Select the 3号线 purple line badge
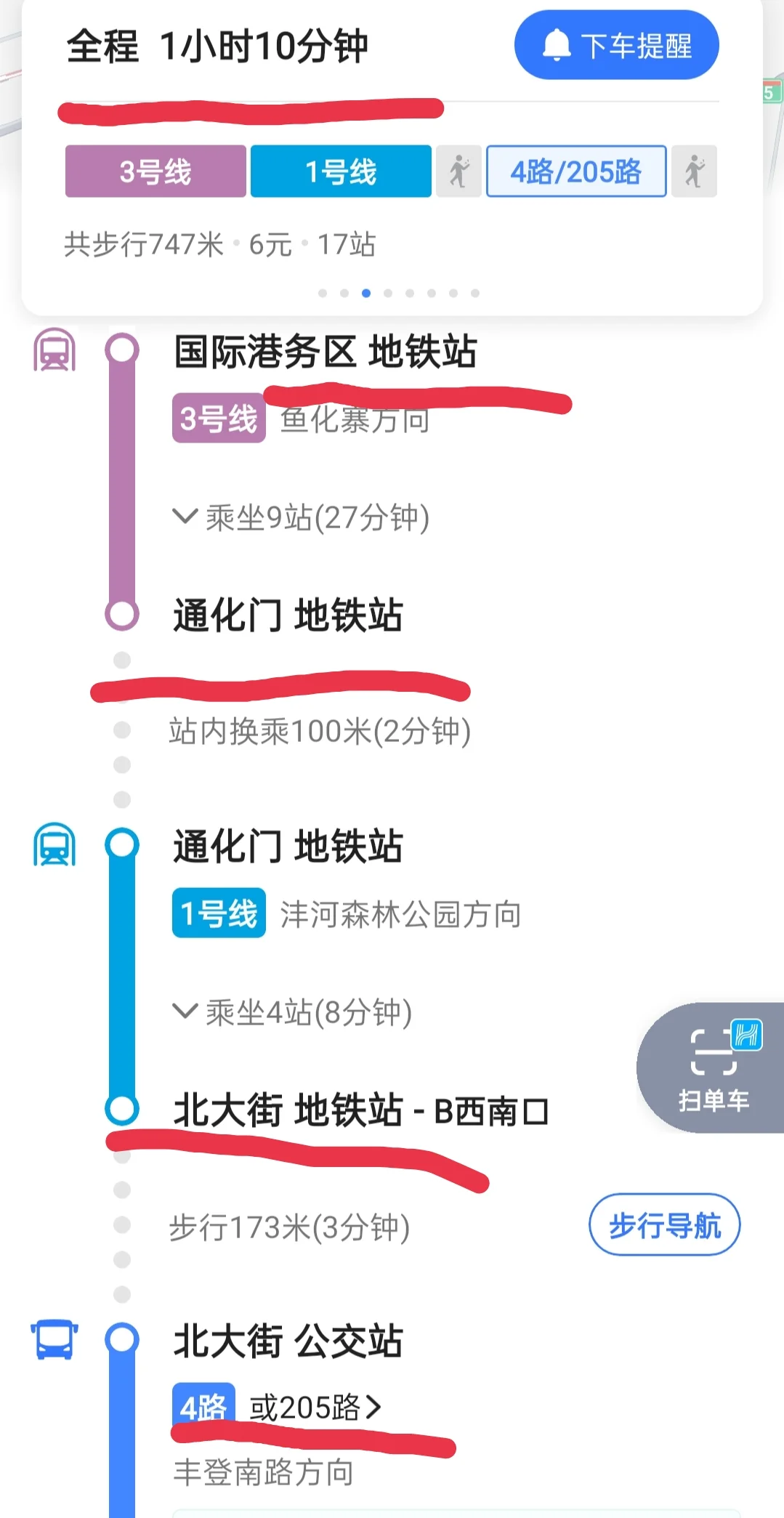This screenshot has width=784, height=1518. pos(155,172)
